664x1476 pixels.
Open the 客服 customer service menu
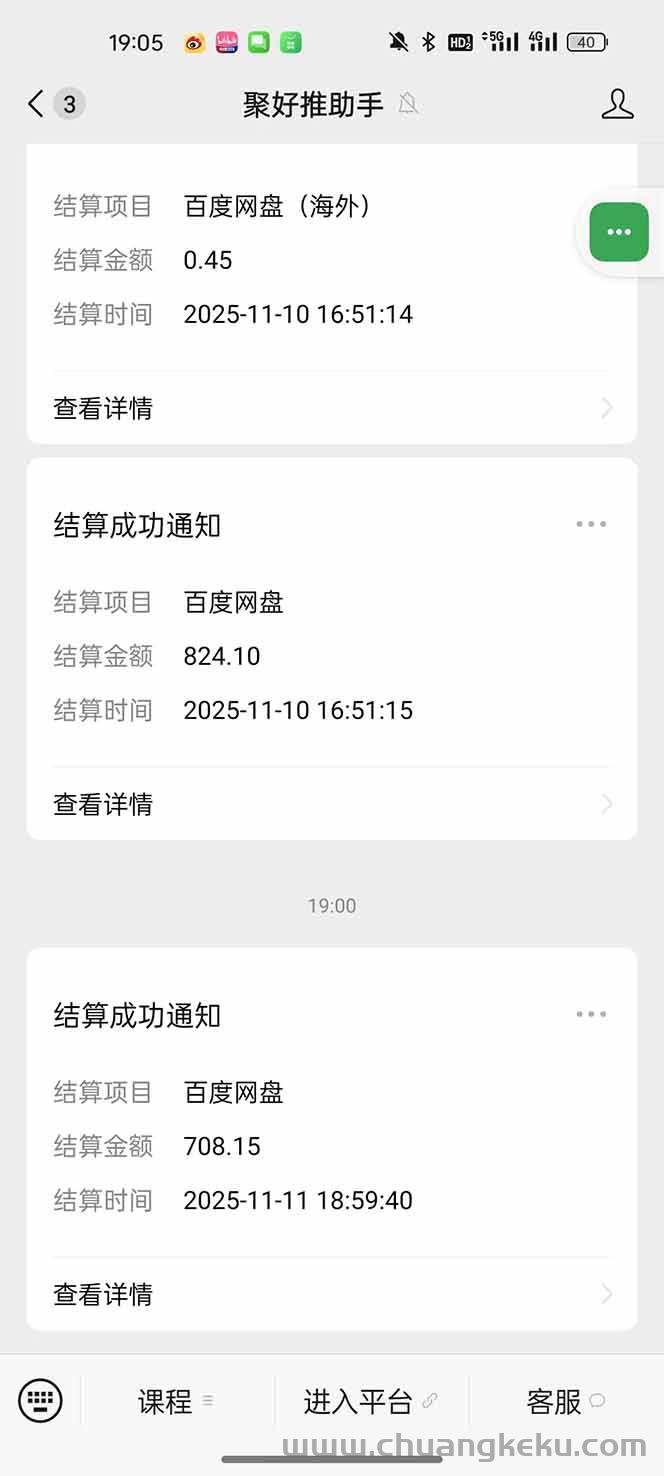coord(565,1402)
